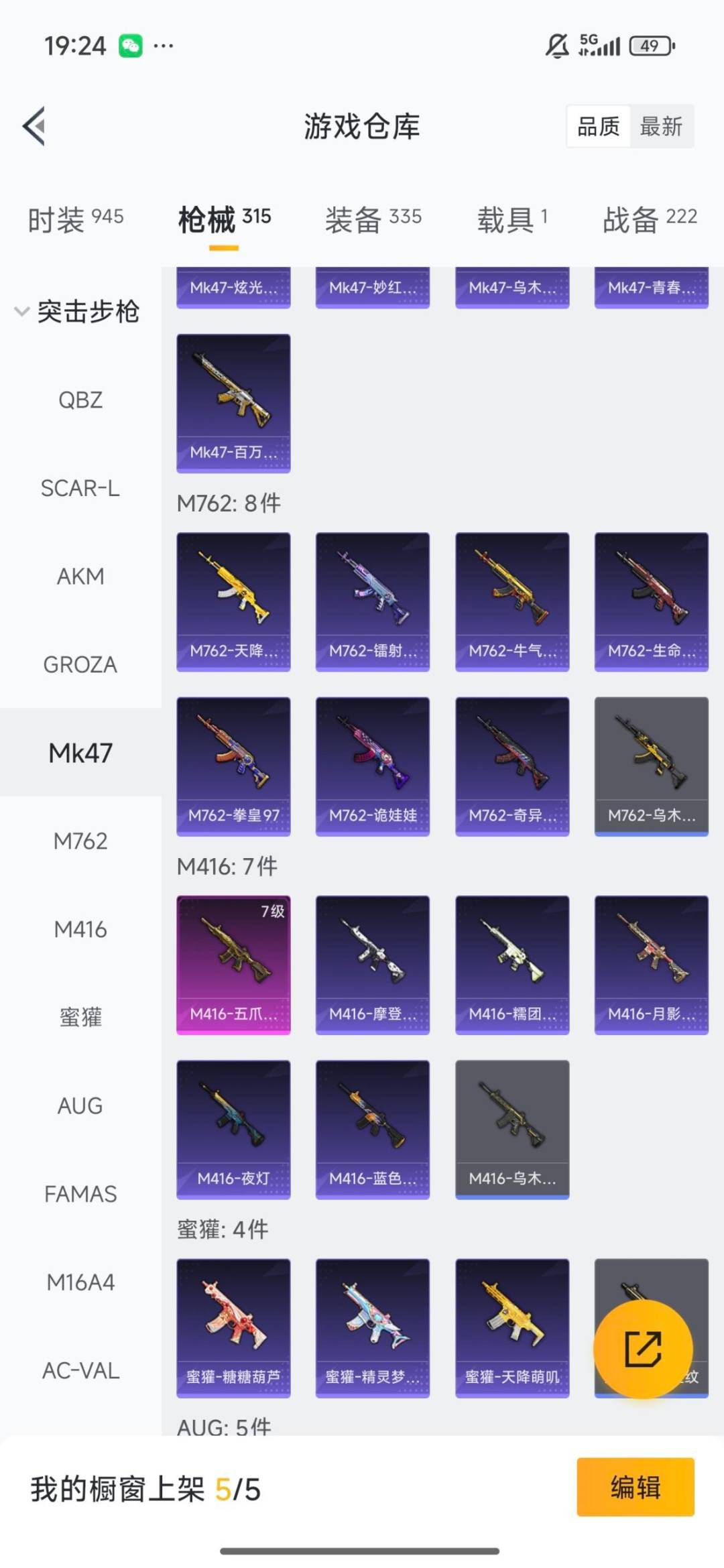Go back from 游戏仓库
Image resolution: width=724 pixels, height=1568 pixels.
tap(35, 126)
